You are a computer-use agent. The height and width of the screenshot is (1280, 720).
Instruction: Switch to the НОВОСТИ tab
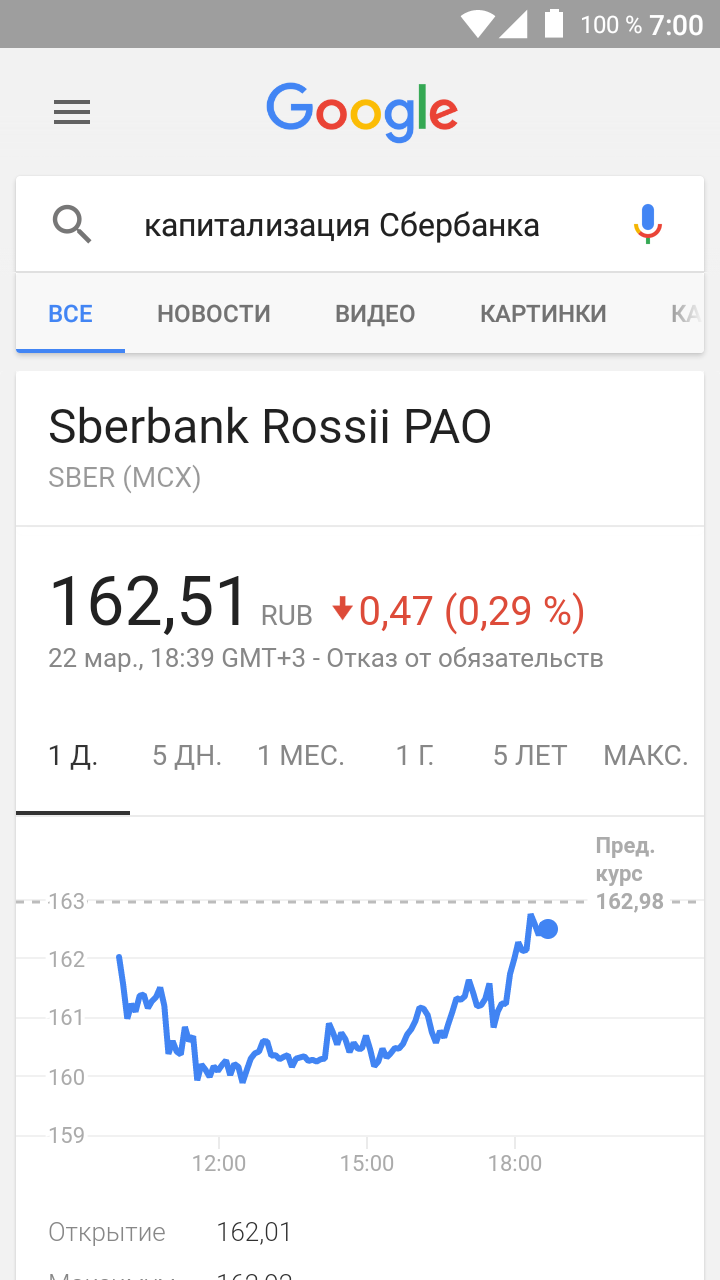click(214, 314)
